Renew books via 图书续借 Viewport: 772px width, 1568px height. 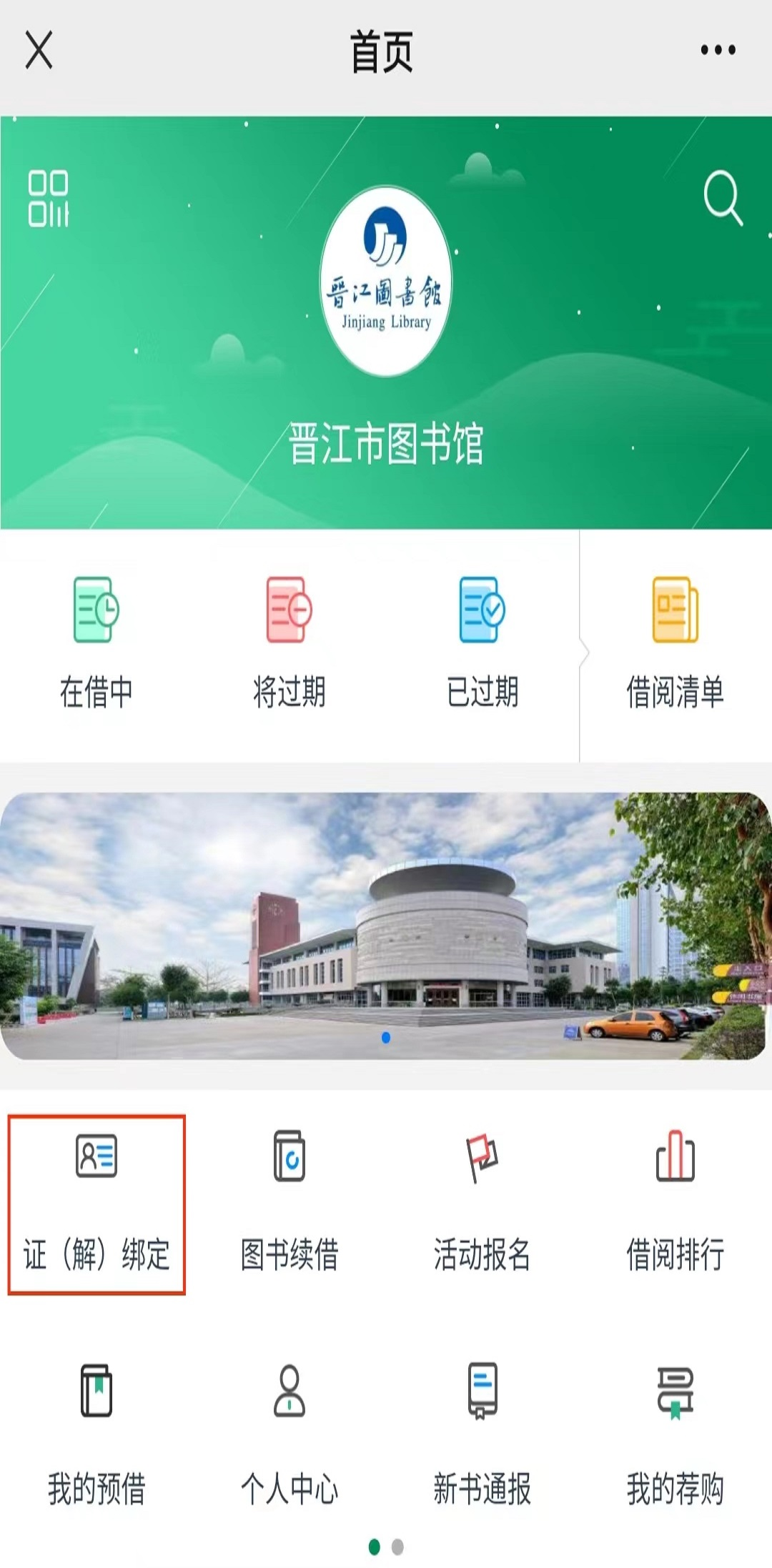[x=289, y=1204]
